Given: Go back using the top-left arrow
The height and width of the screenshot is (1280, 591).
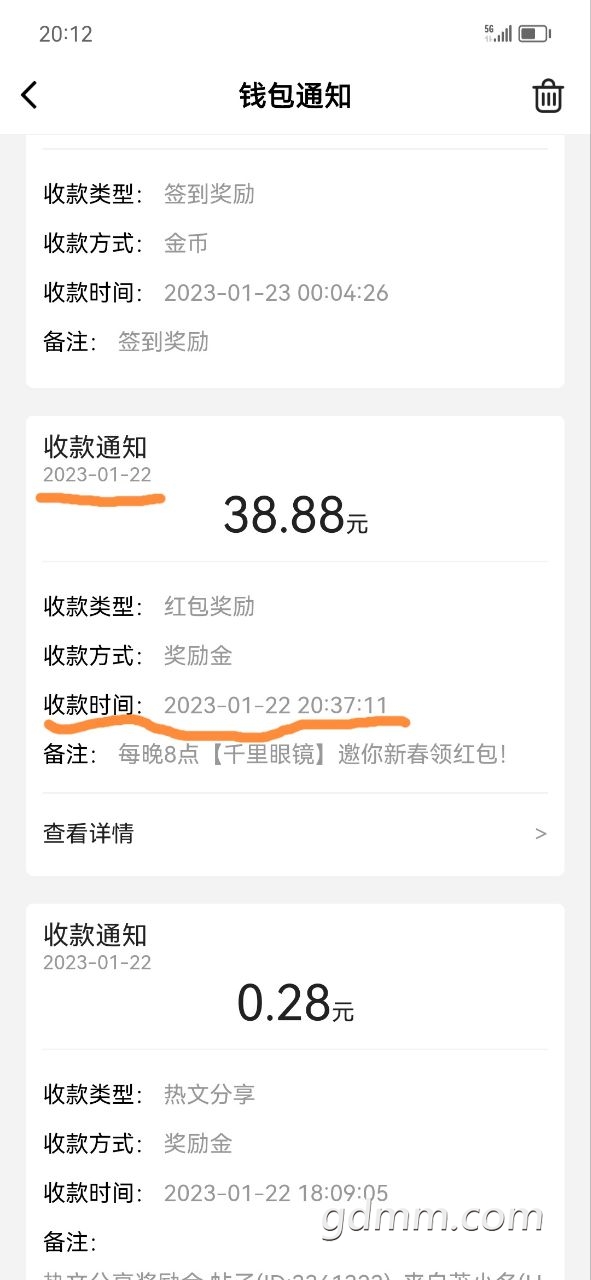Looking at the screenshot, I should click(x=29, y=95).
